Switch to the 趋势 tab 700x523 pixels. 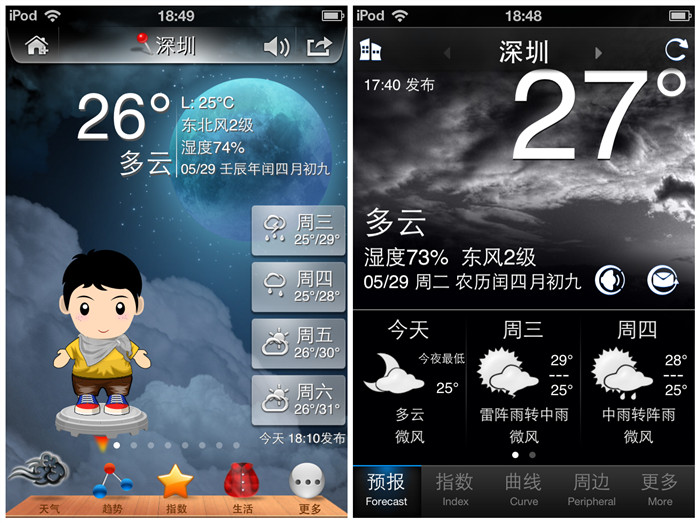(112, 488)
